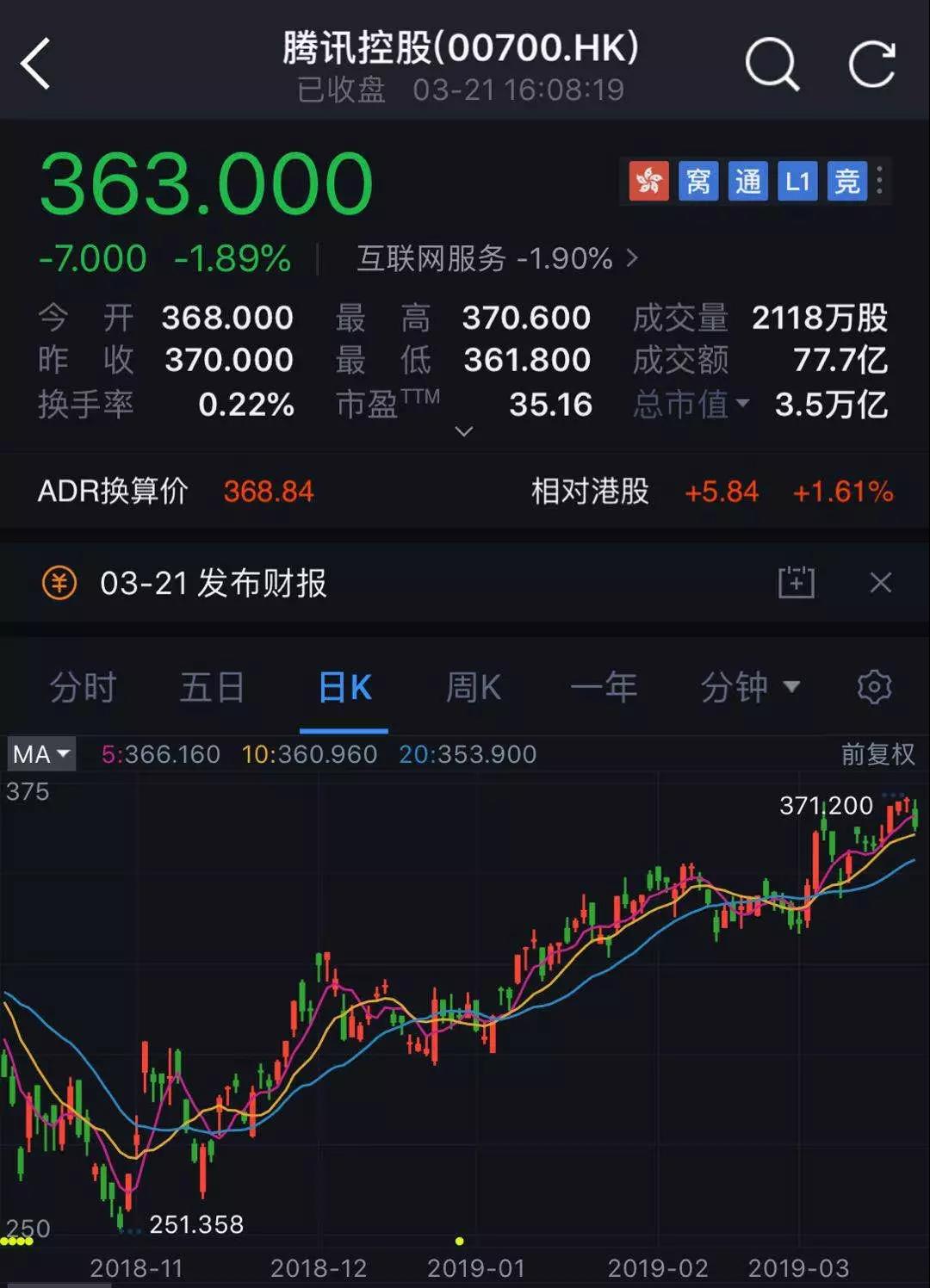
Task: Switch to the 五日 chart tab
Action: [212, 688]
